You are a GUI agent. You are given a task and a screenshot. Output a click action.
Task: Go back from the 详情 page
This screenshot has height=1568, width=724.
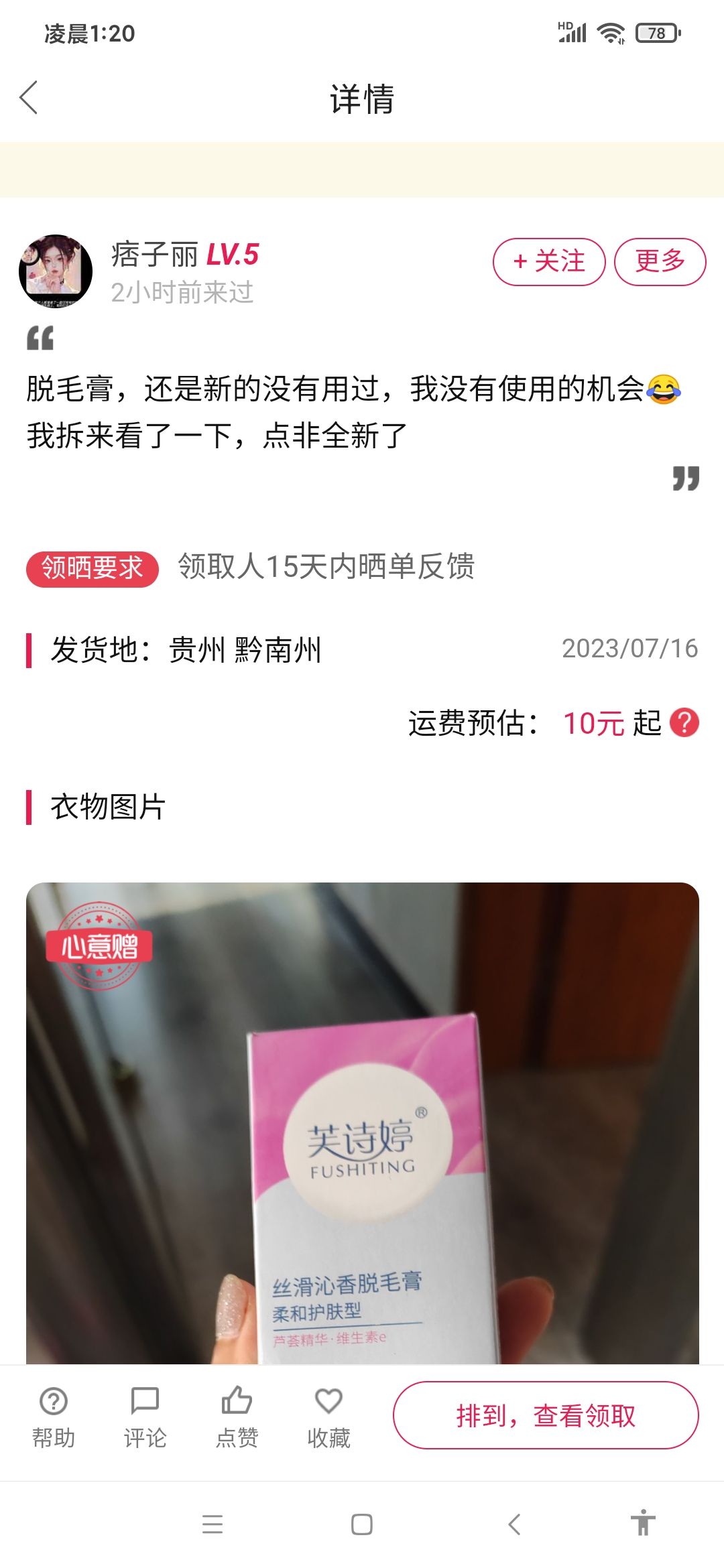click(x=29, y=99)
